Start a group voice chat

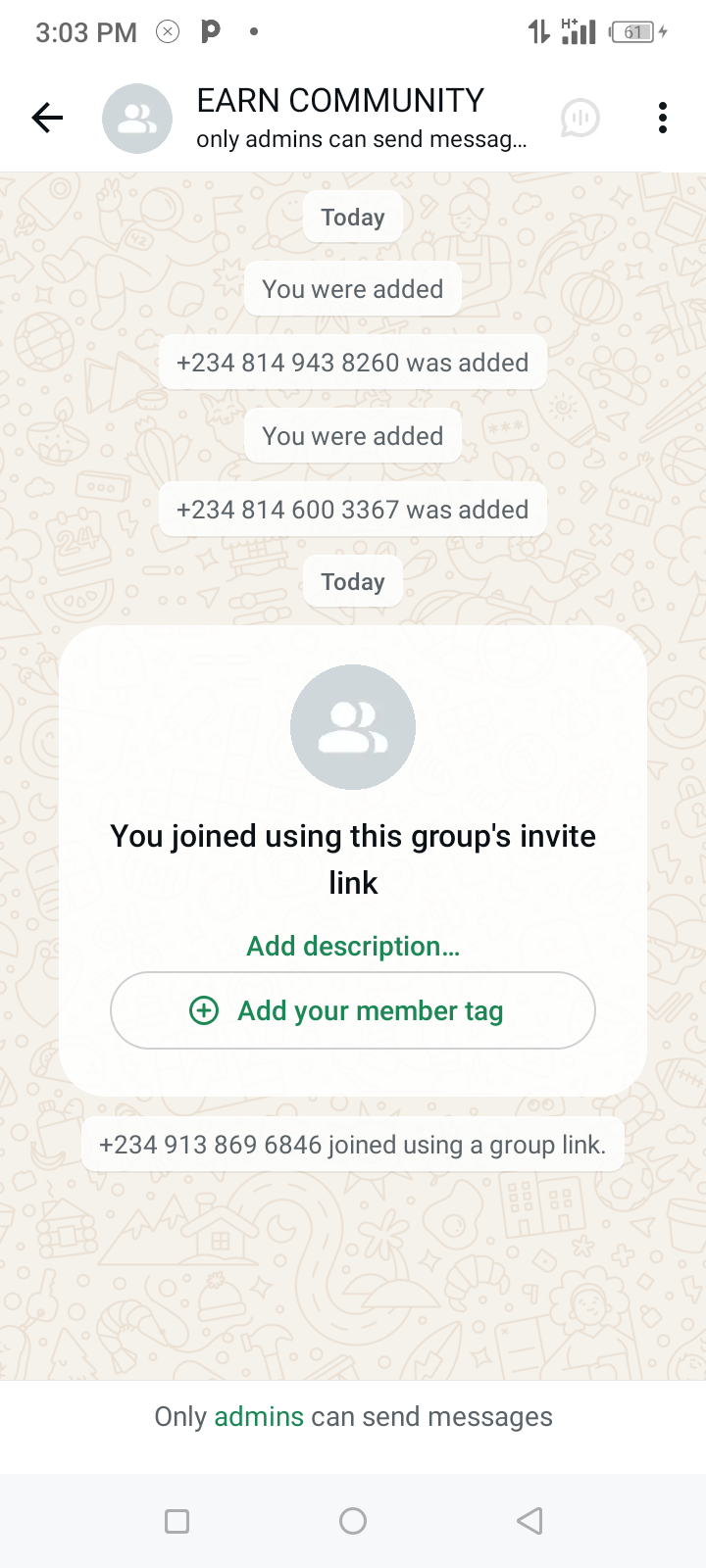(580, 119)
